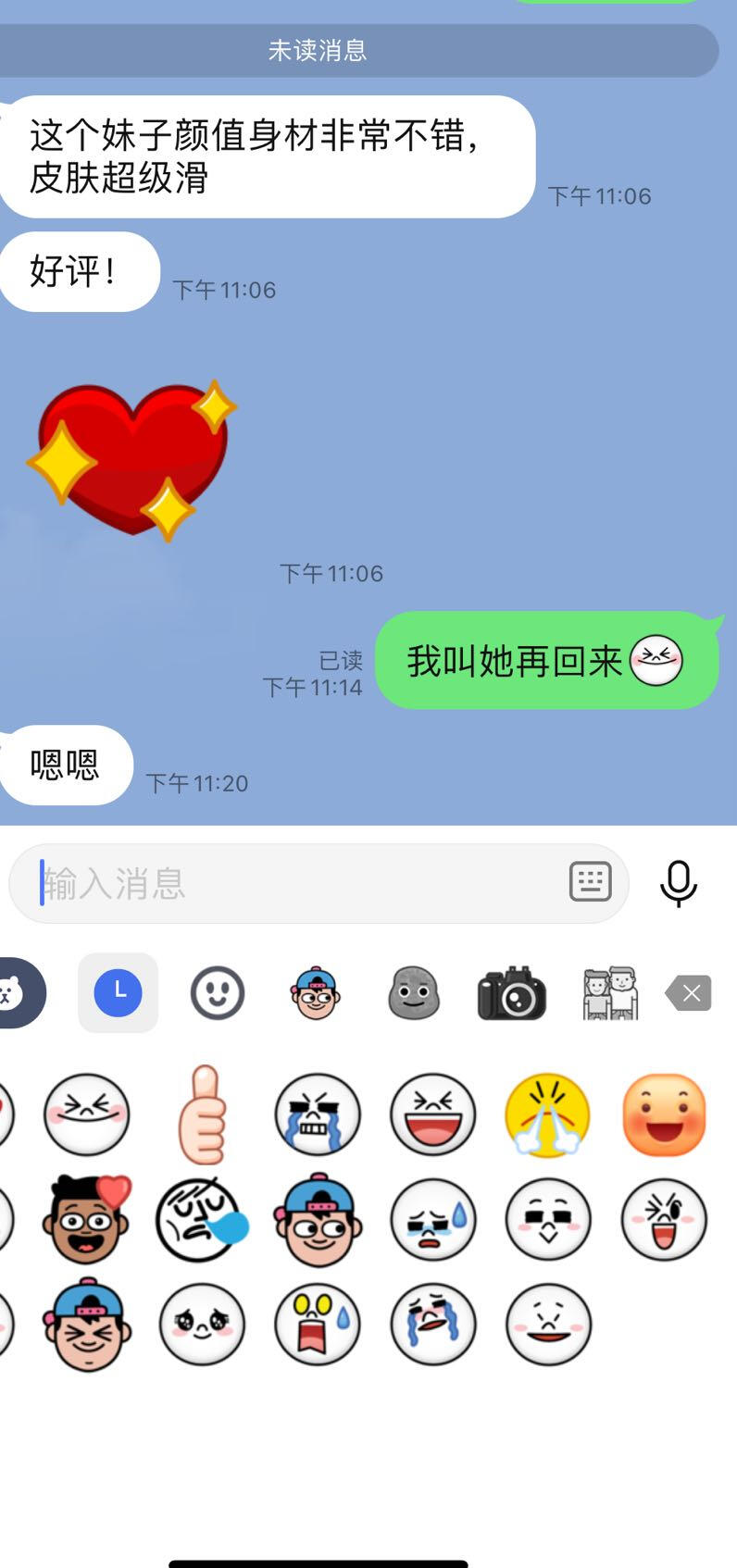Tap the red sparkling heart sticker message
This screenshot has height=1568, width=737.
(132, 460)
